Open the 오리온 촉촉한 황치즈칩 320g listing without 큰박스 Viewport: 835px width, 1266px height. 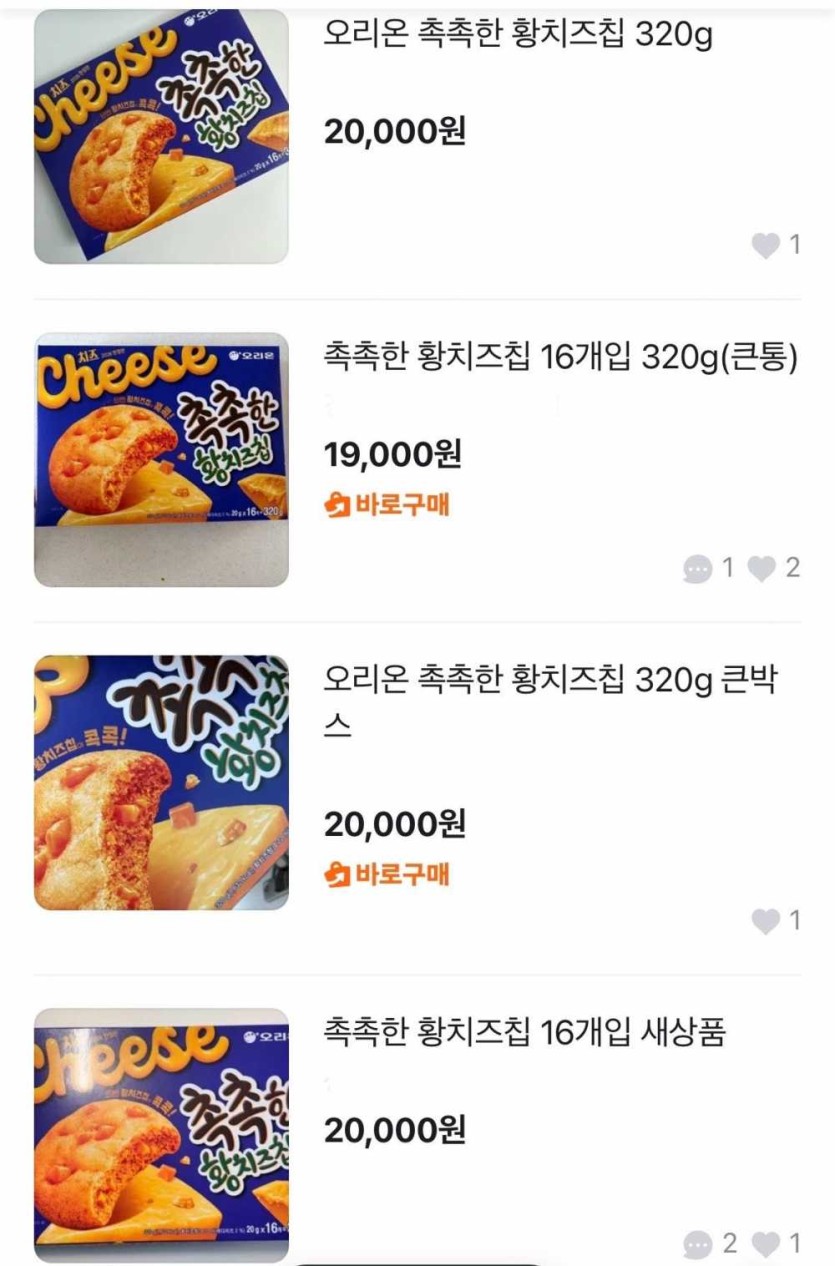(518, 36)
